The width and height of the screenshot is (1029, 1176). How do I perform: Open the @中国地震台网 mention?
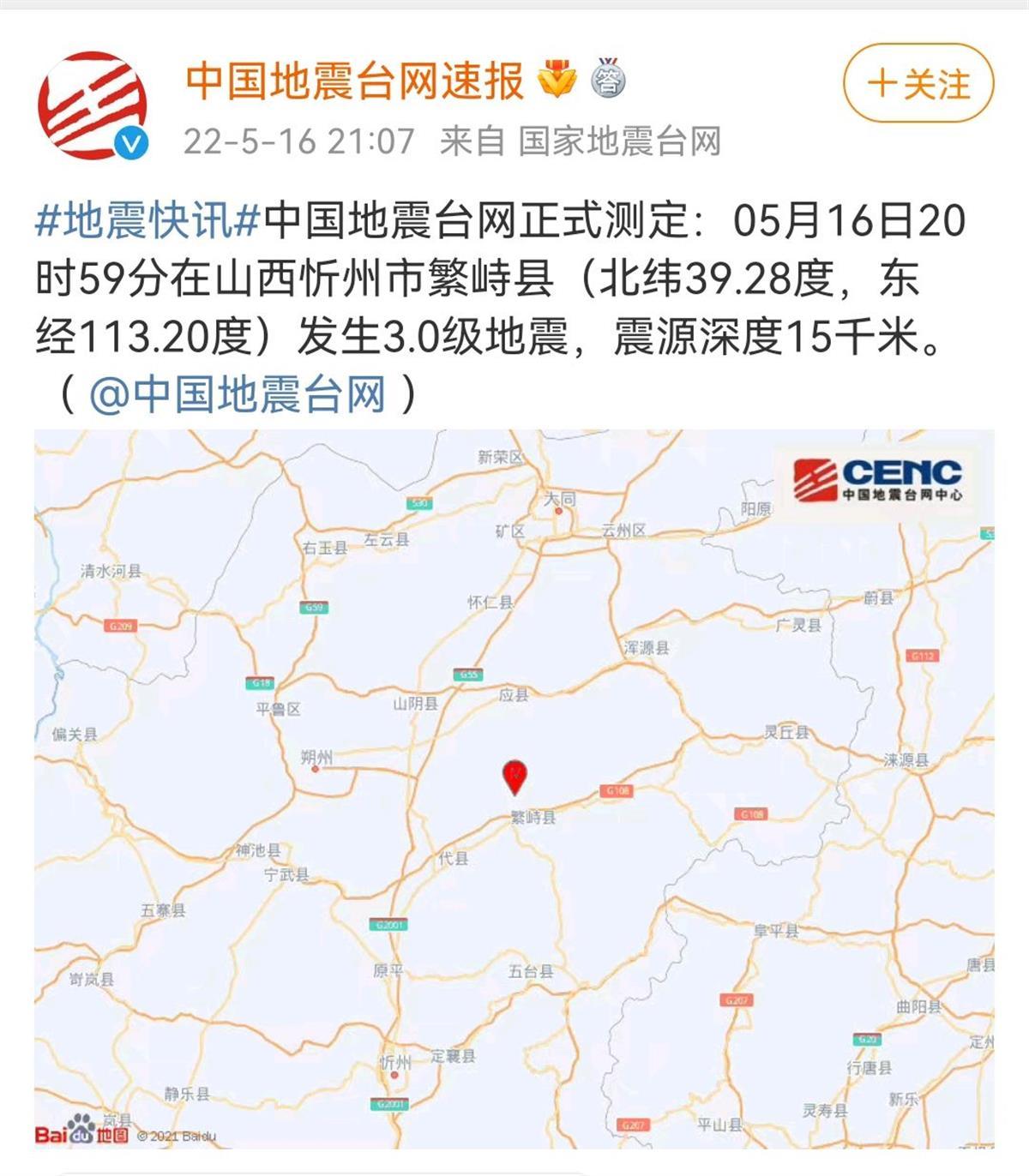pos(238,395)
